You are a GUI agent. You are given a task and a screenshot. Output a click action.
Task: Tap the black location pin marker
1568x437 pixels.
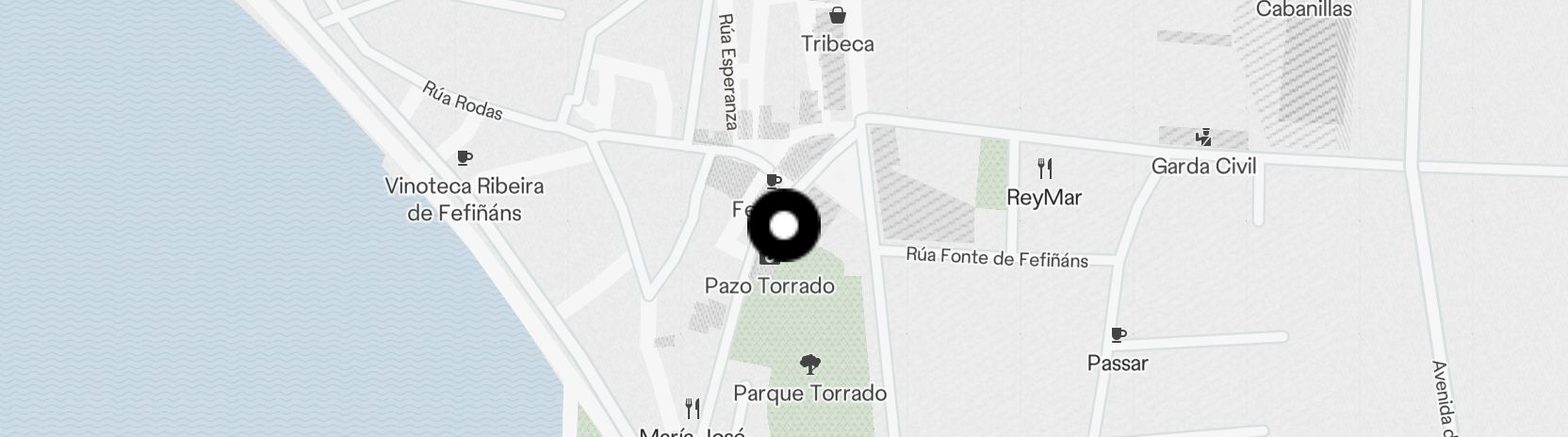coord(784,226)
